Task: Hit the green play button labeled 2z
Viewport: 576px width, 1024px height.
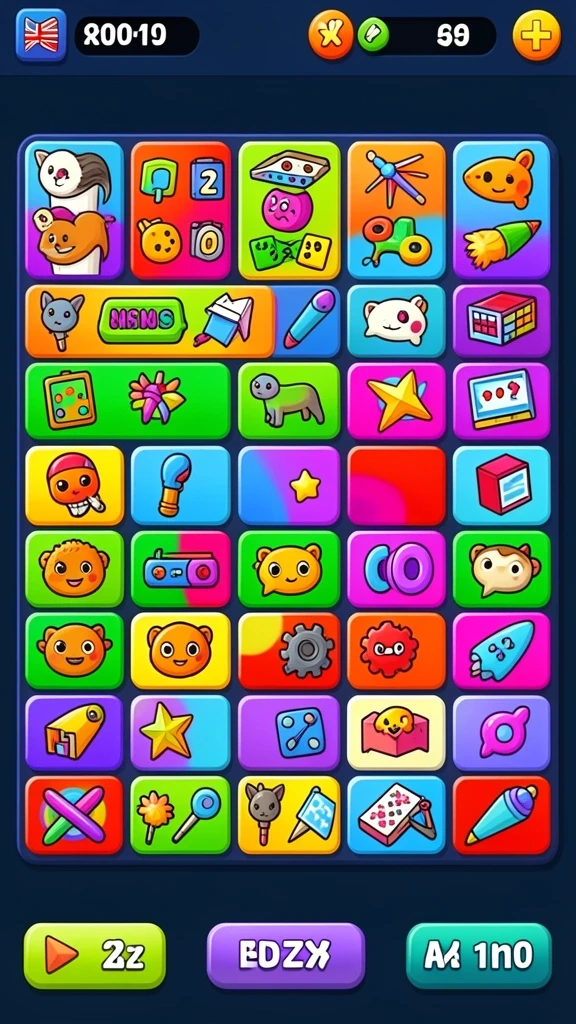Action: coord(95,955)
